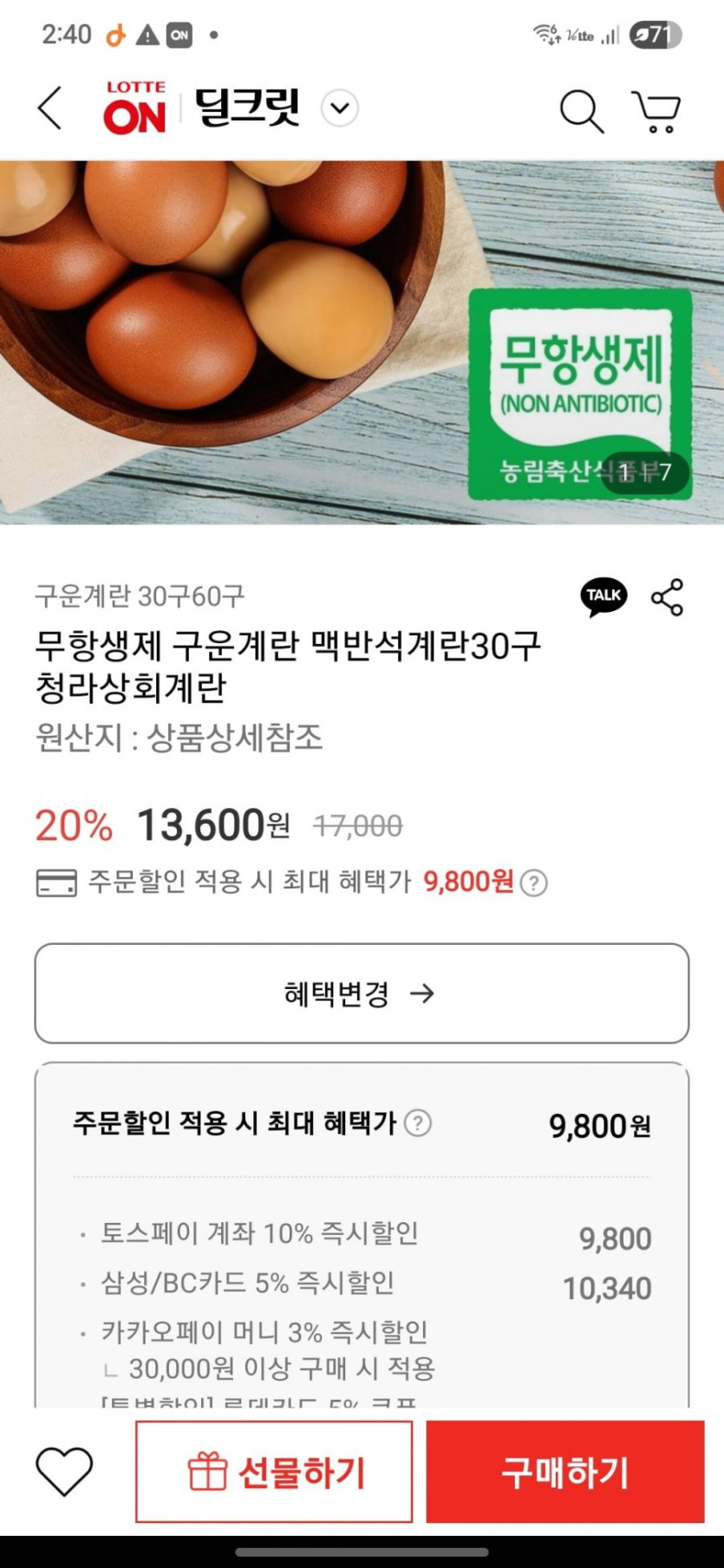Image resolution: width=724 pixels, height=1568 pixels.
Task: Open the LOTTE ON home logo
Action: point(134,108)
